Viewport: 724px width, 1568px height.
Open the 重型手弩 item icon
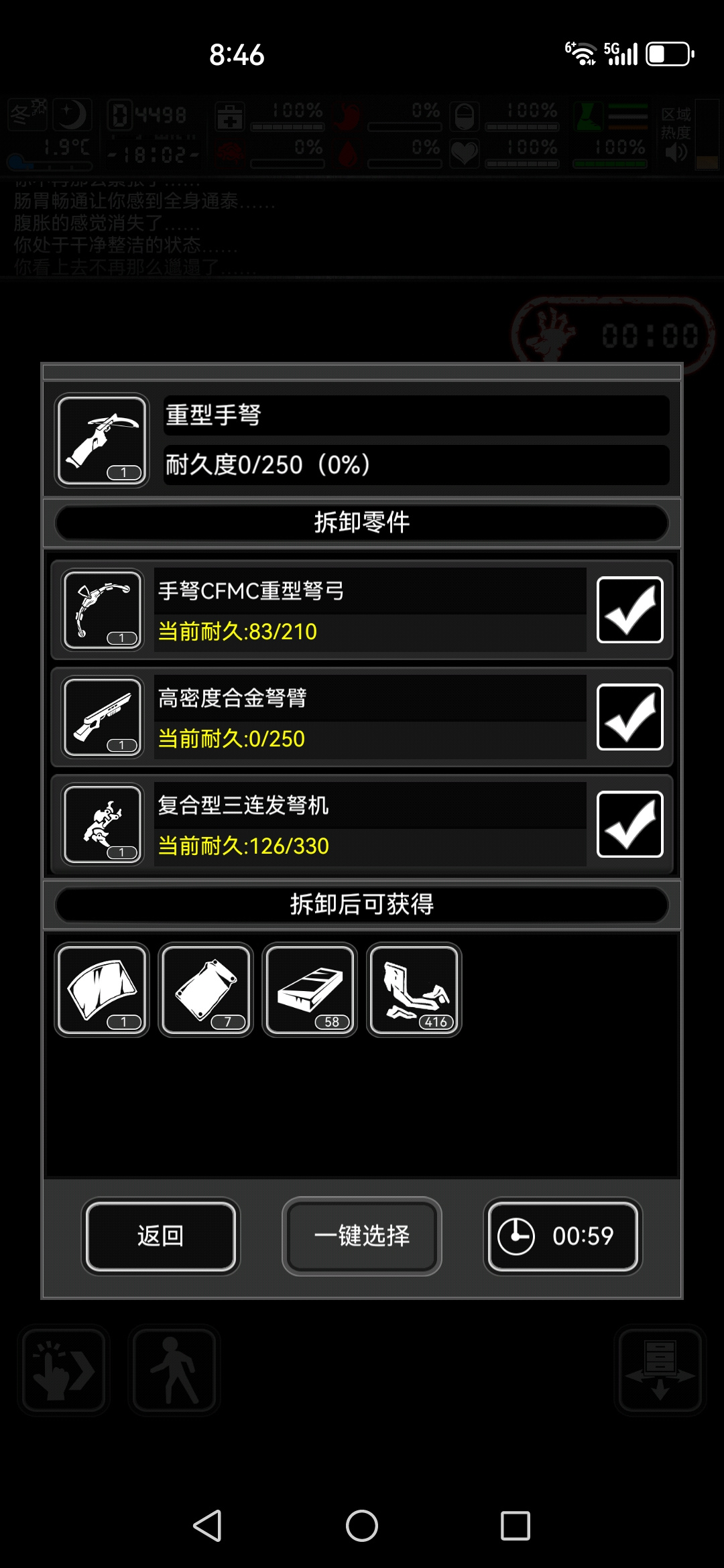(x=102, y=440)
